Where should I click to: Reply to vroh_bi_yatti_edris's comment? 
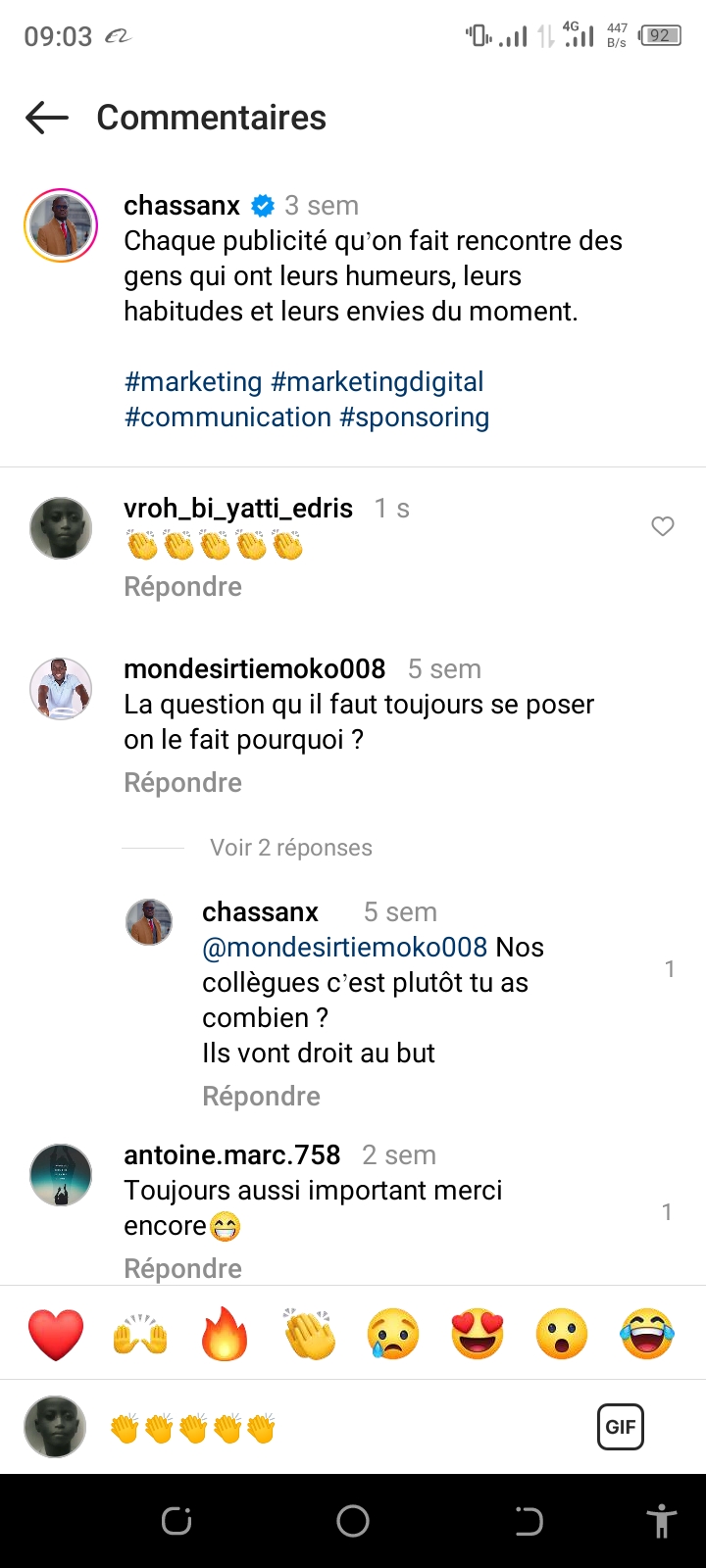pos(182,587)
